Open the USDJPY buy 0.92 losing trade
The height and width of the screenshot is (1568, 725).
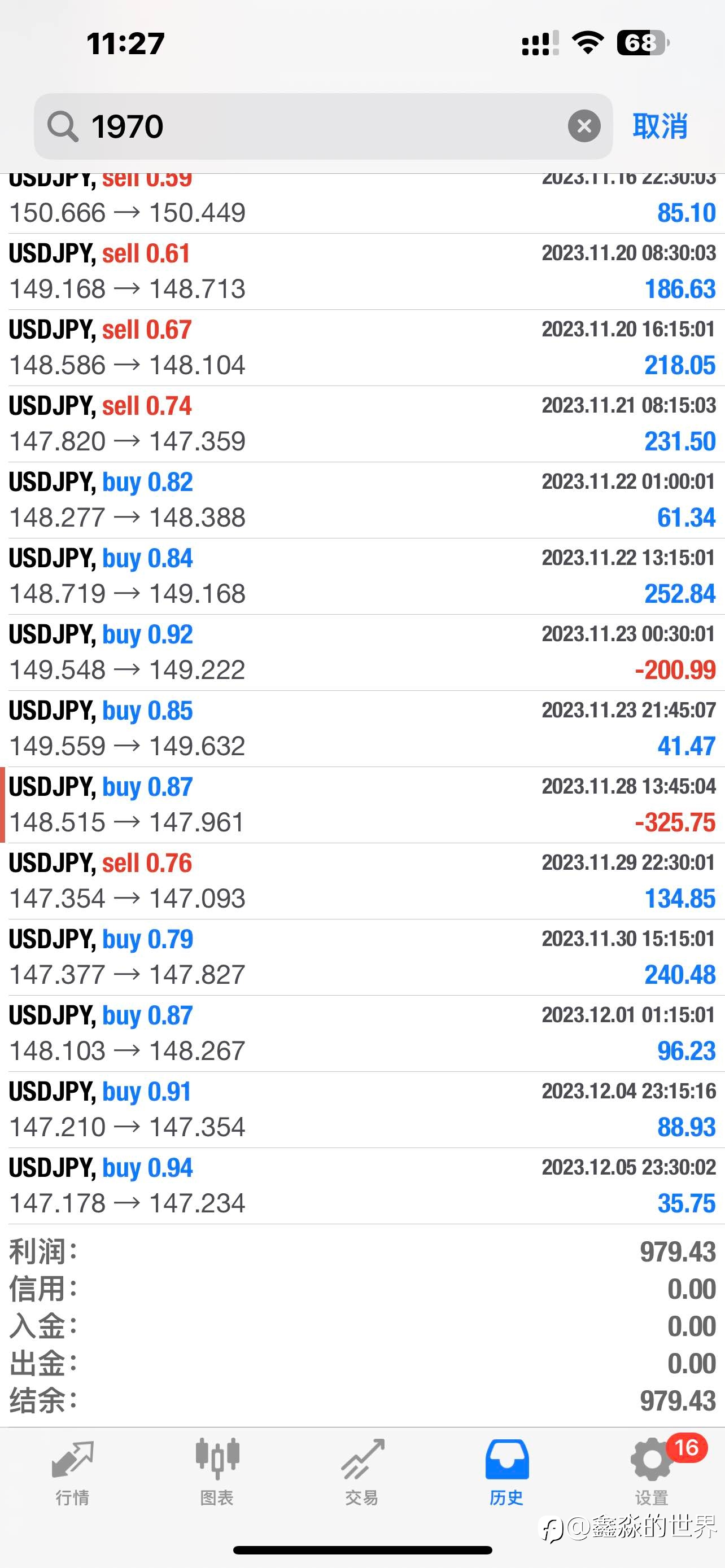(x=362, y=652)
